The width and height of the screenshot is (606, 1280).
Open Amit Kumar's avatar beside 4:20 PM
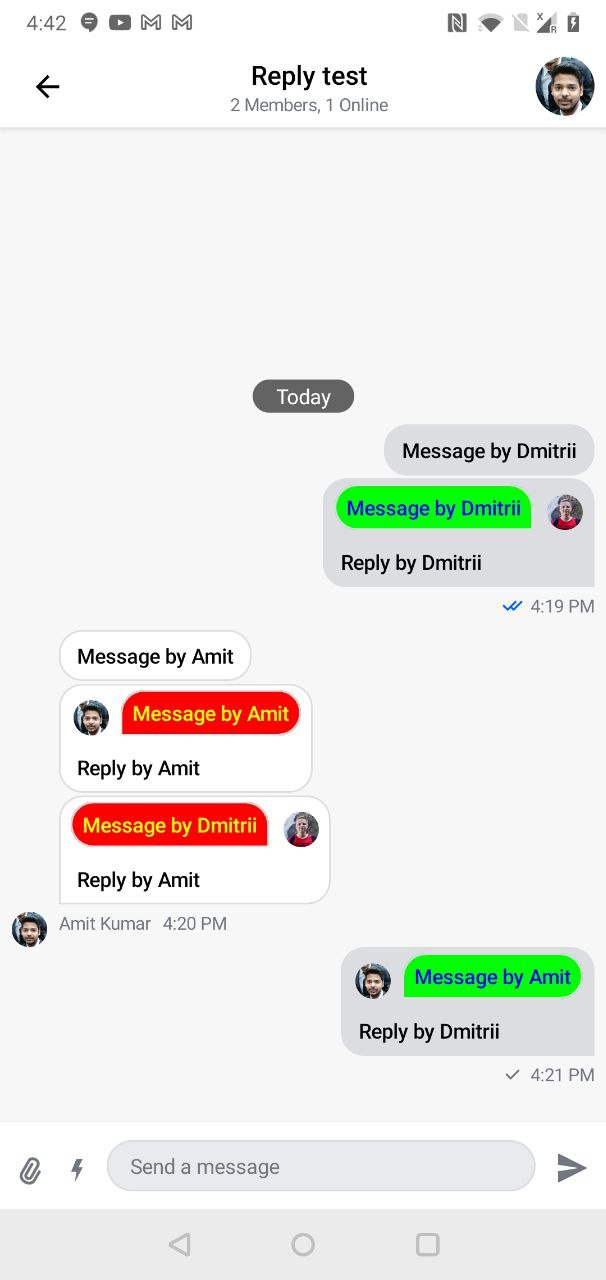[29, 929]
